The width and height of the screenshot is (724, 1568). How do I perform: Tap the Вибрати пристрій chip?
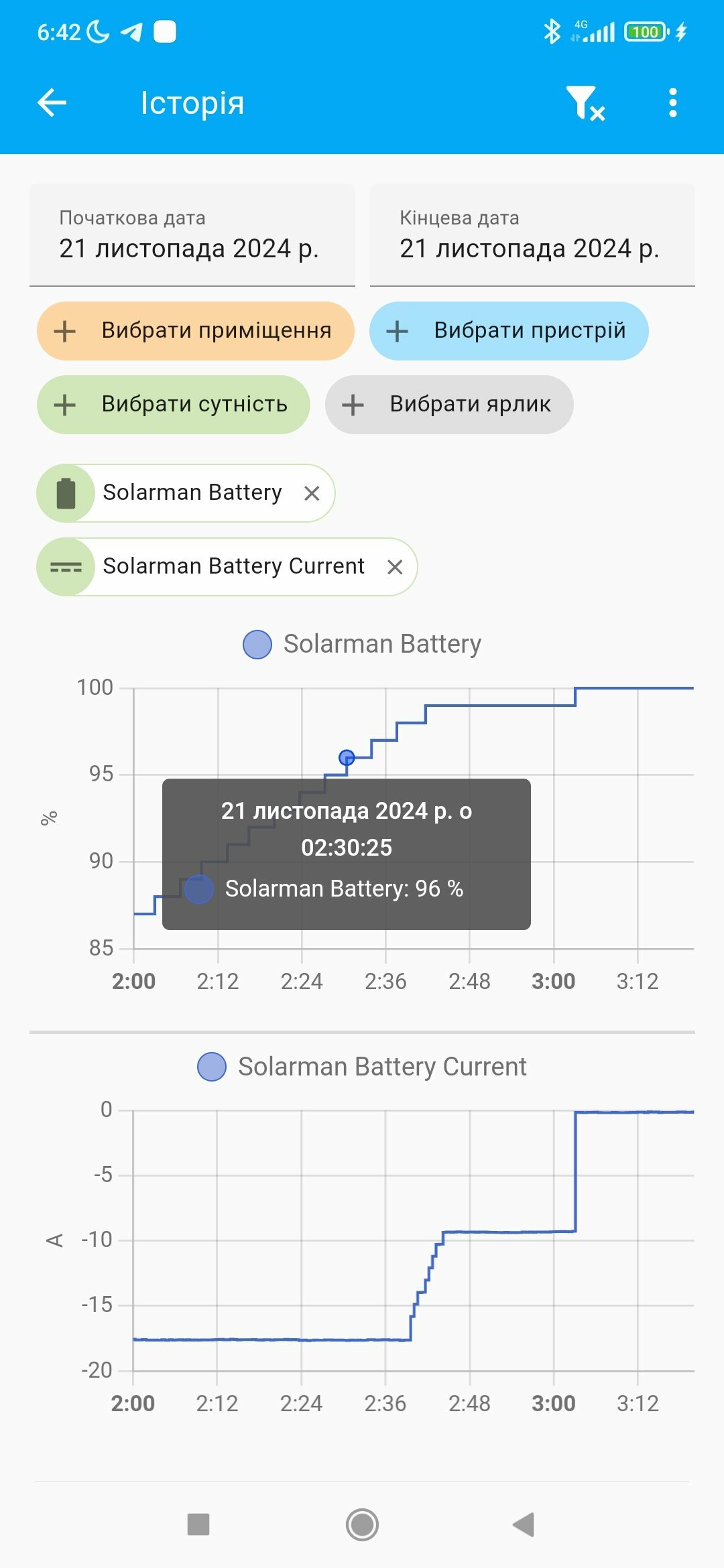point(509,331)
